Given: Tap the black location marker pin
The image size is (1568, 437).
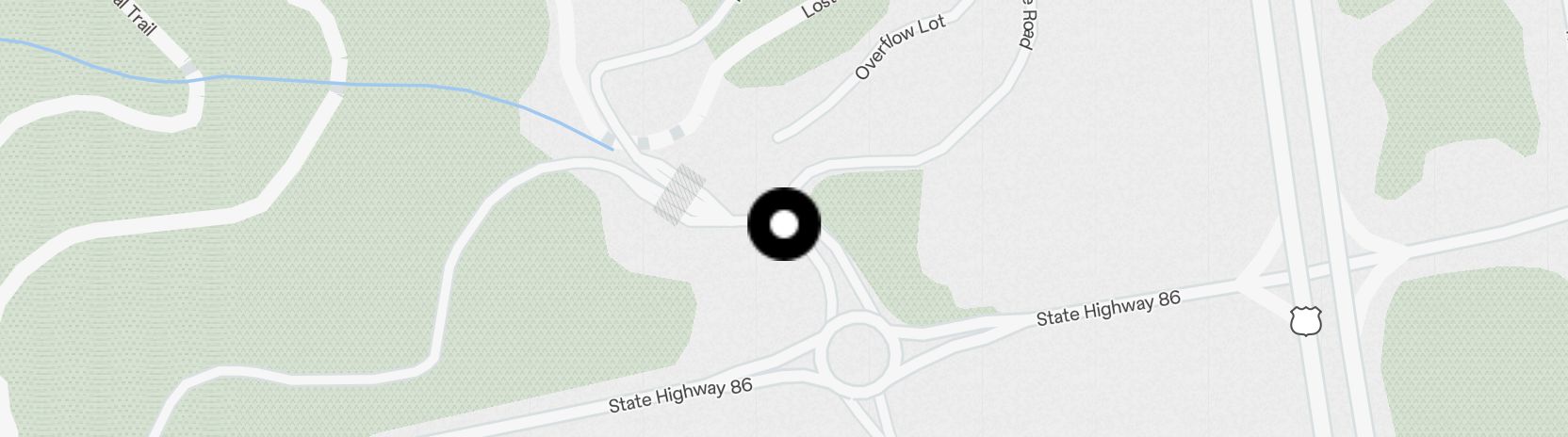Looking at the screenshot, I should pyautogui.click(x=784, y=224).
